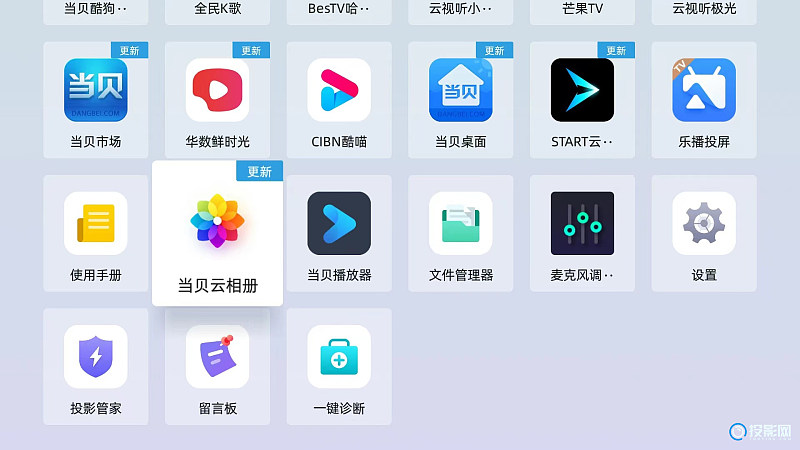Launch 华数鲜时光
The width and height of the screenshot is (800, 450).
pos(217,90)
